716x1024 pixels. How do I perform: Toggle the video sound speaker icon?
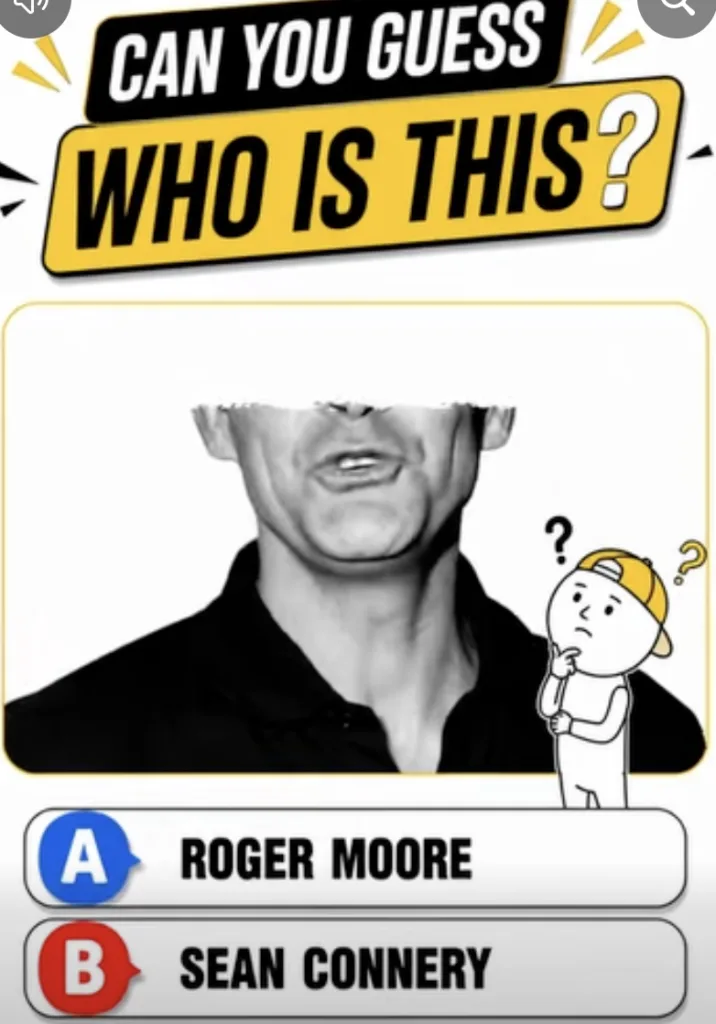tap(33, 10)
